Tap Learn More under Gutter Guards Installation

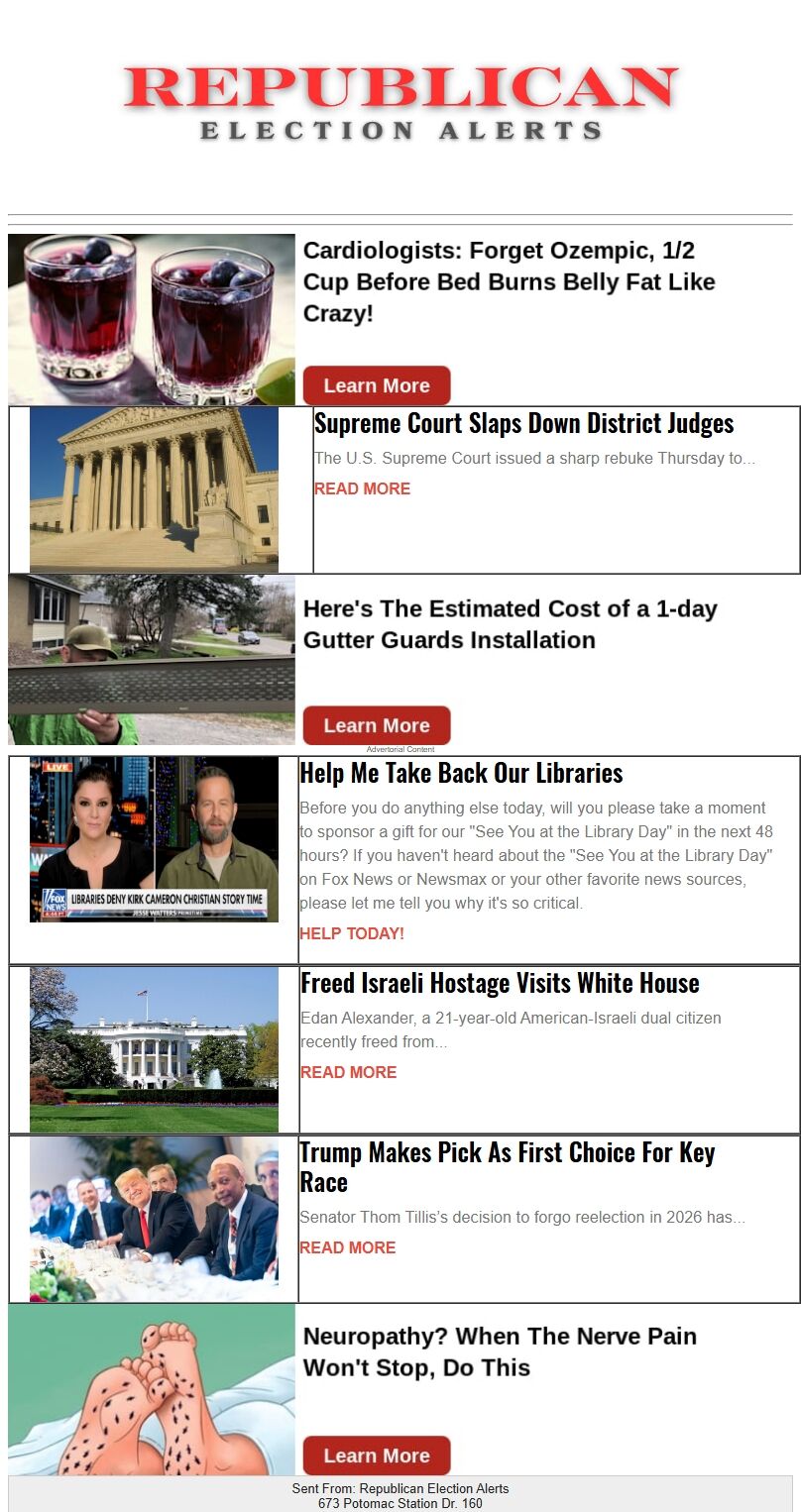tap(377, 725)
